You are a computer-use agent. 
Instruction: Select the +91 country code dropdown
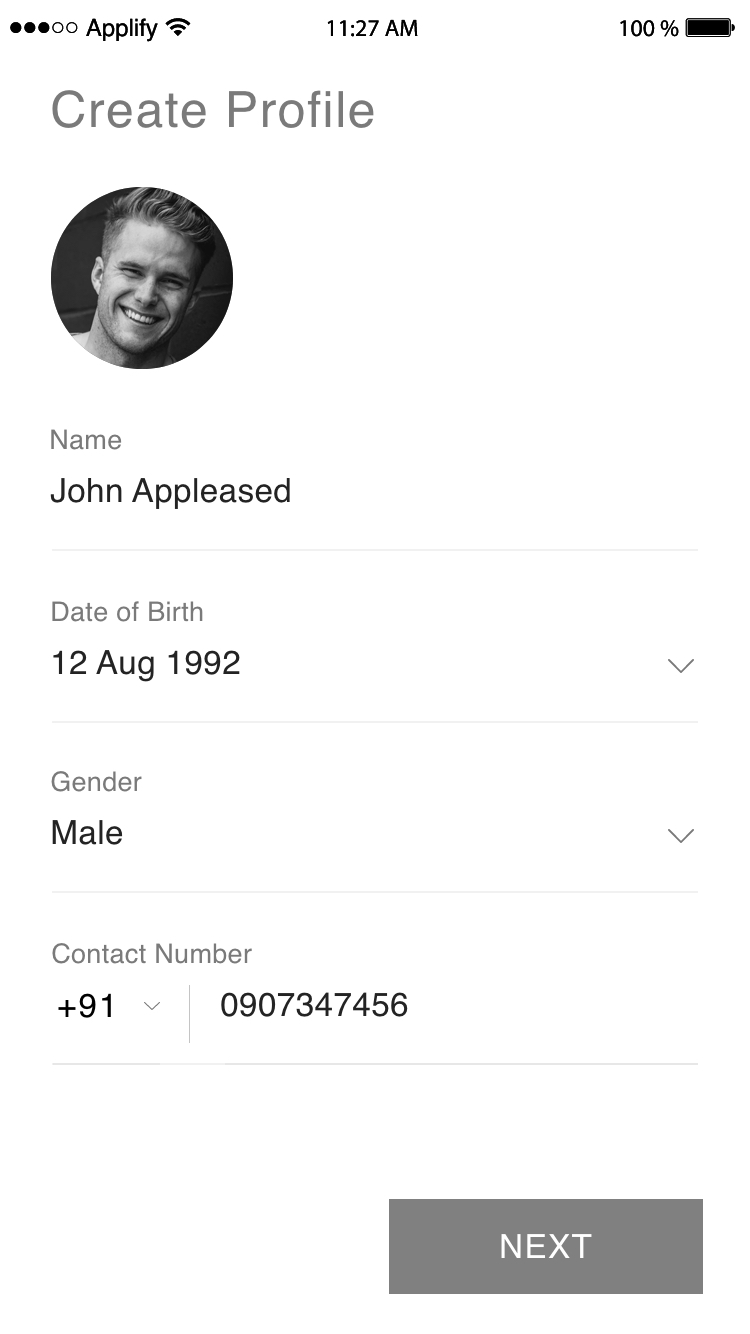coord(108,1006)
